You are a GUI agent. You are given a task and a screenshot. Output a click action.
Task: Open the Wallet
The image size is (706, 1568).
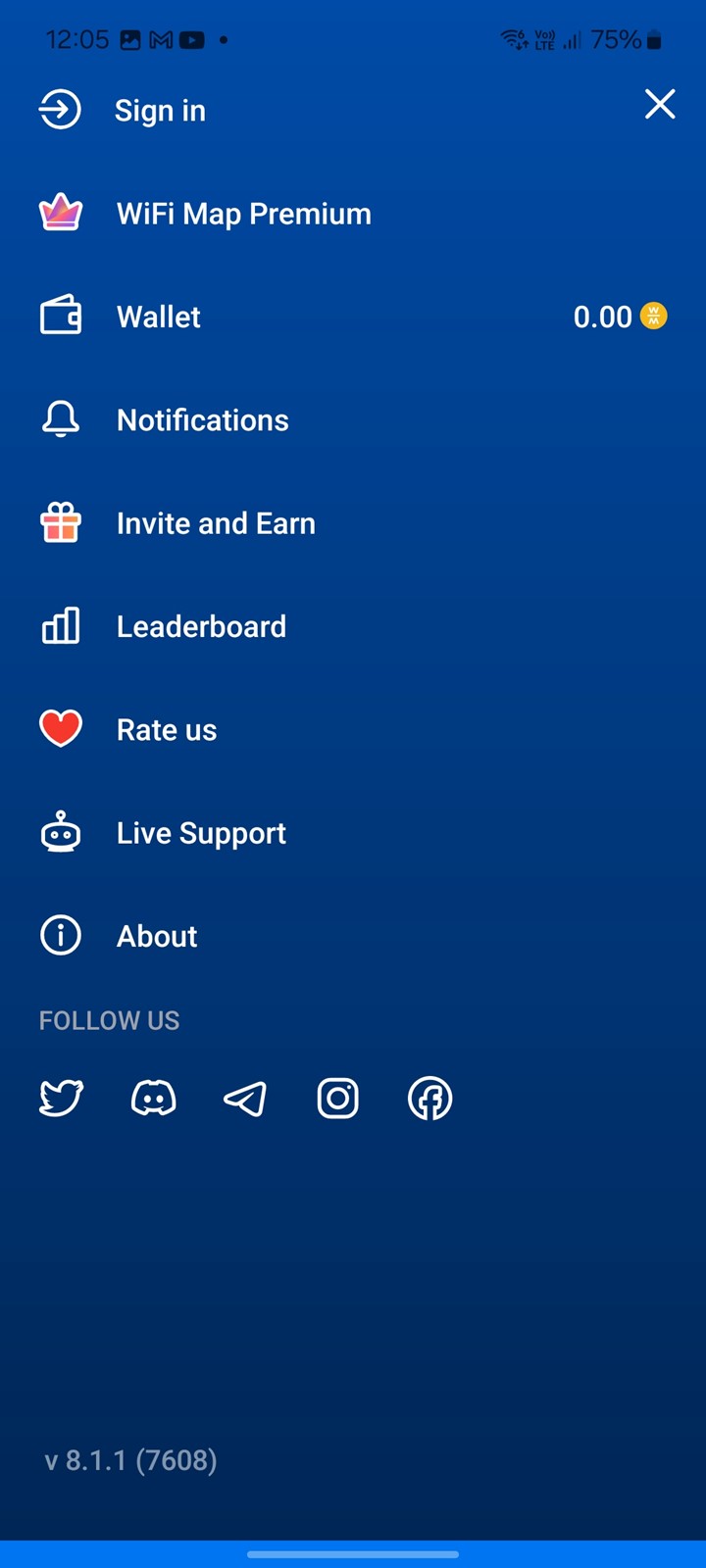tap(159, 317)
